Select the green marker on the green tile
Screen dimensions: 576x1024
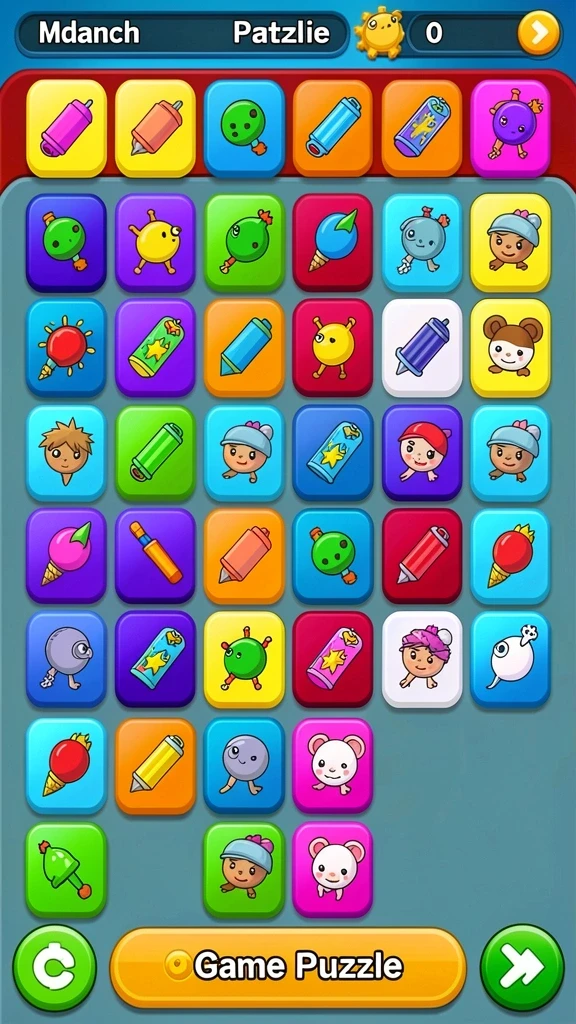[155, 453]
